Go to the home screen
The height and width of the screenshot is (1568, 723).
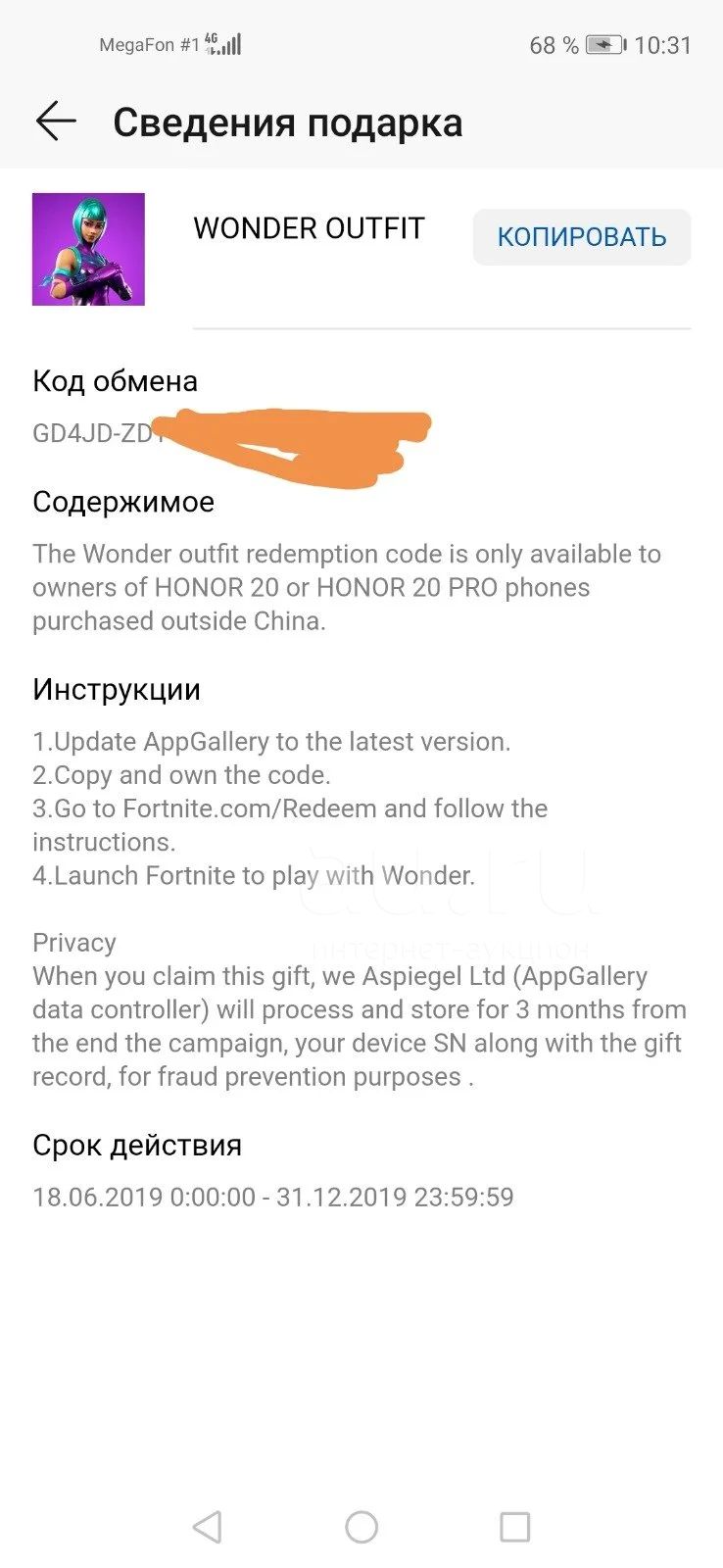point(361,1527)
